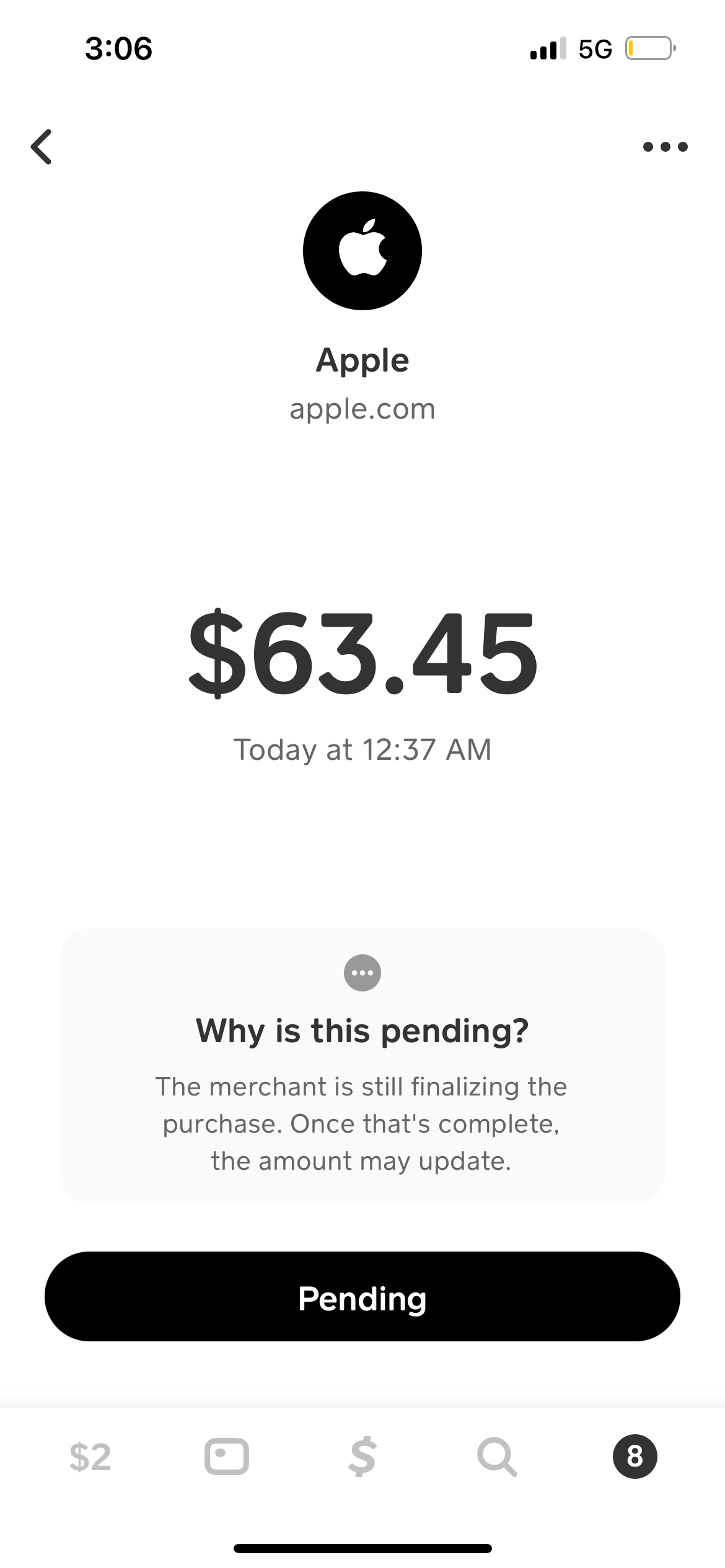The height and width of the screenshot is (1568, 725).
Task: Switch to the dollar sign payment tab
Action: (x=362, y=1457)
